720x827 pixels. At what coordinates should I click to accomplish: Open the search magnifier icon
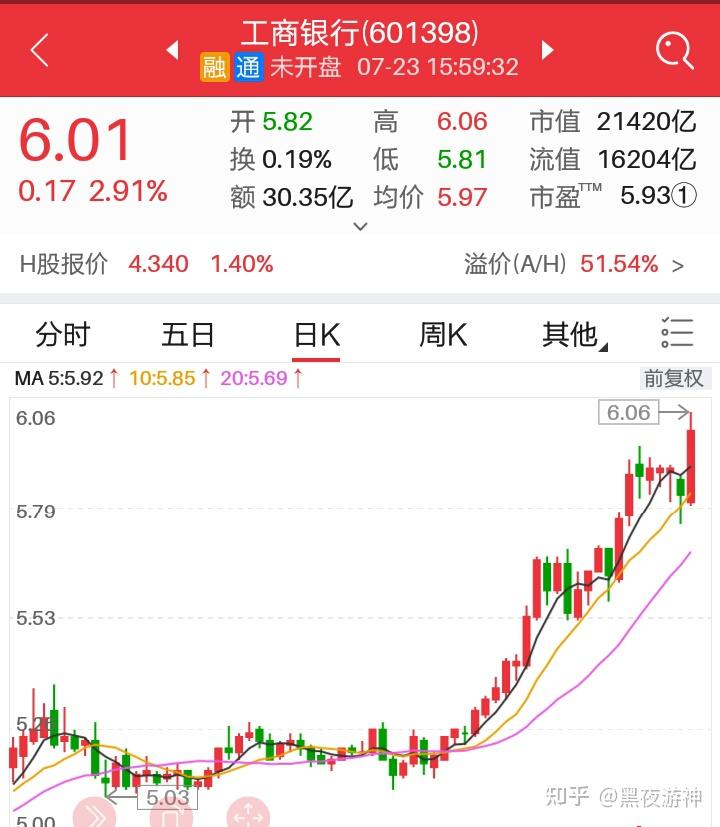[674, 48]
